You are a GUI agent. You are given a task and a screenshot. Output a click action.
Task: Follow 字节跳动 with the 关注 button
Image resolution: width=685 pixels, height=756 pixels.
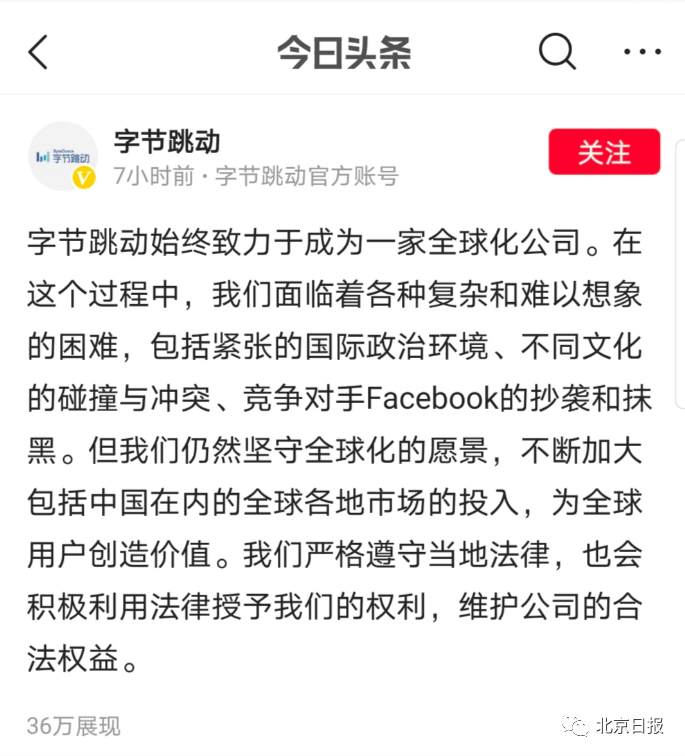click(604, 152)
